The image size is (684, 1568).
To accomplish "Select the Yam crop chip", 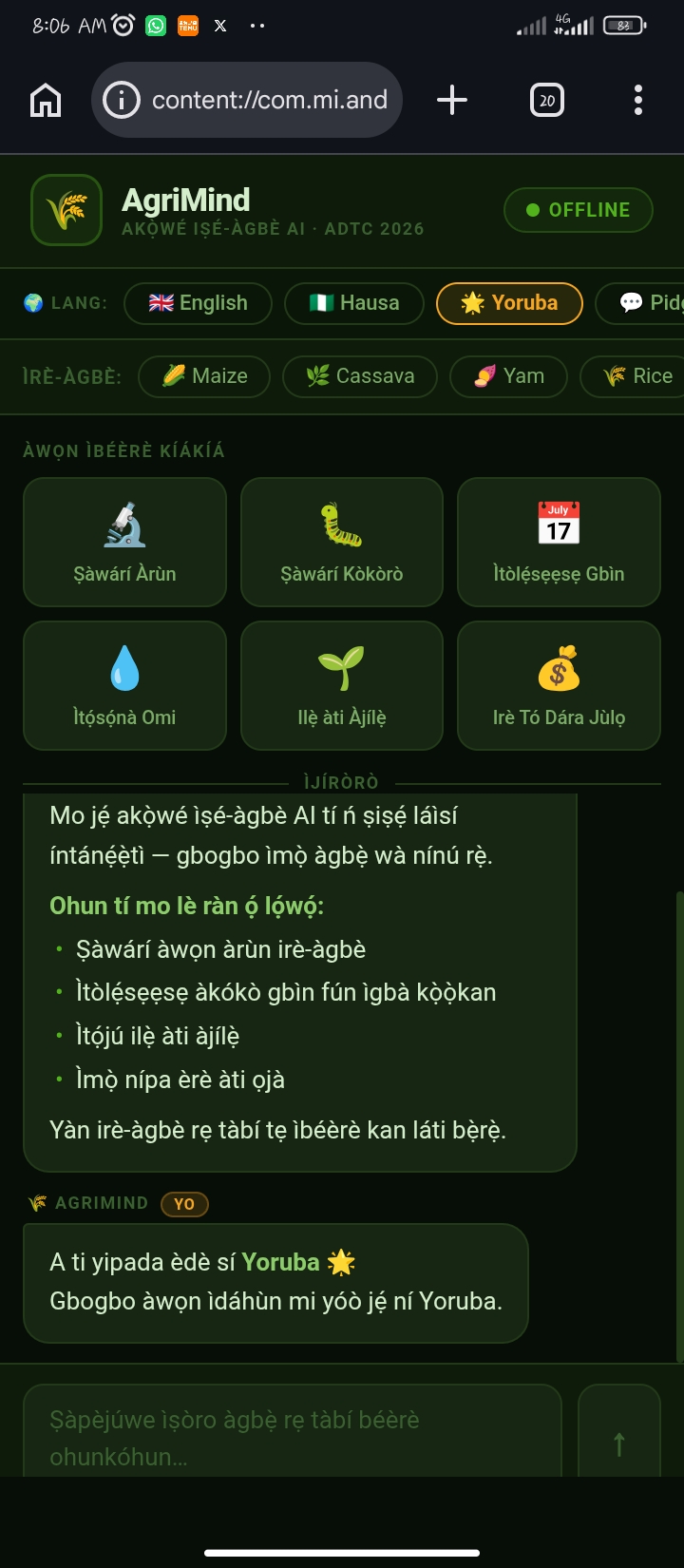I will [509, 375].
